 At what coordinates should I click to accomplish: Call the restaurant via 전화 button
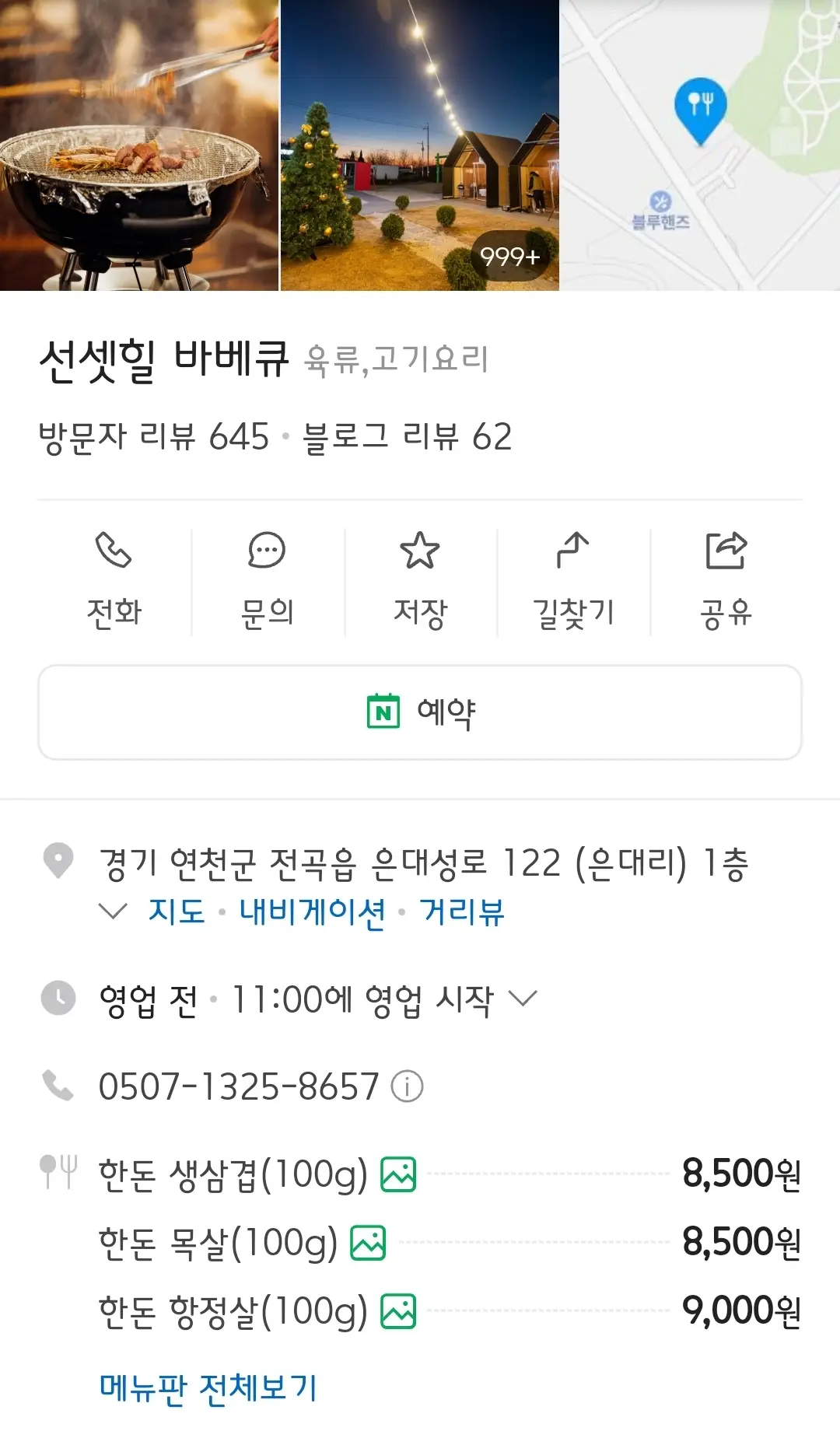point(114,580)
